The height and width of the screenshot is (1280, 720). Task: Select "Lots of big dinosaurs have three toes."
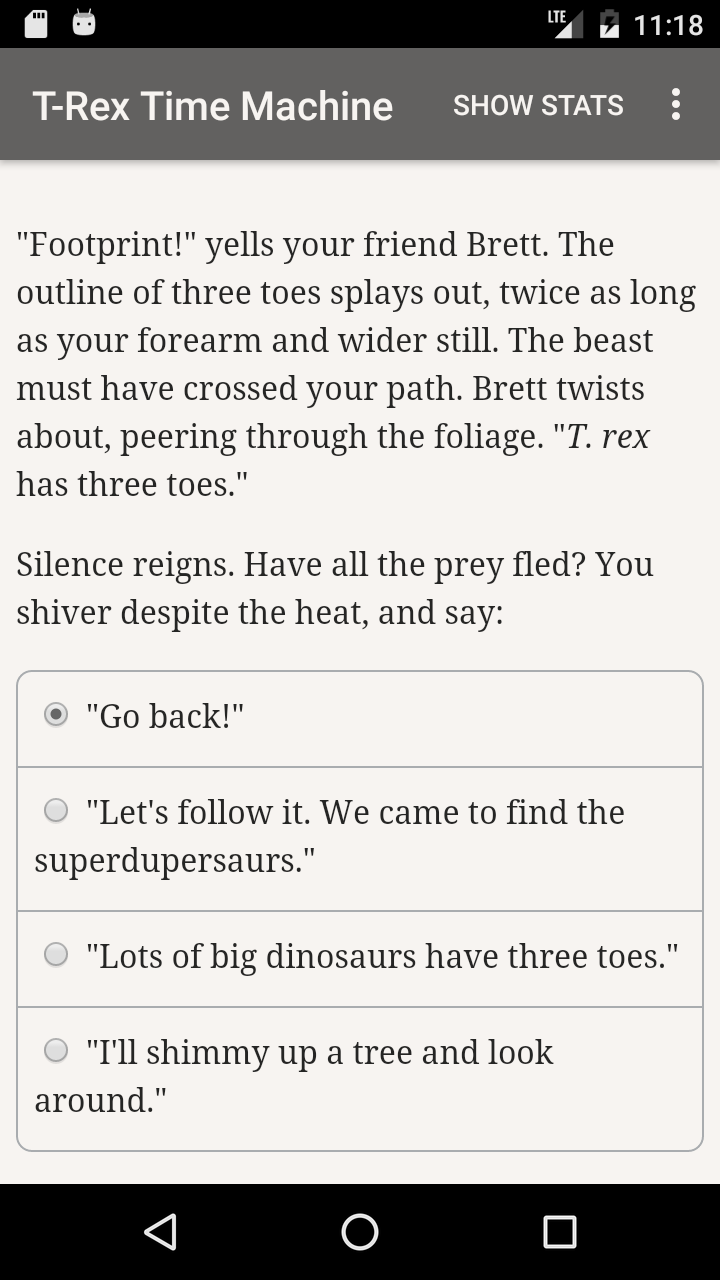pos(56,953)
